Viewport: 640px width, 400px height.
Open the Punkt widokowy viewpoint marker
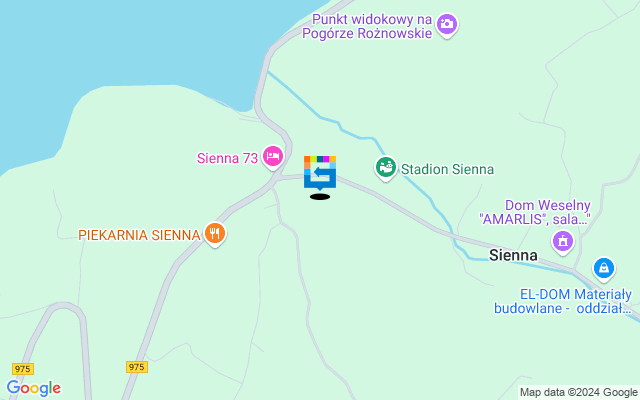(447, 23)
